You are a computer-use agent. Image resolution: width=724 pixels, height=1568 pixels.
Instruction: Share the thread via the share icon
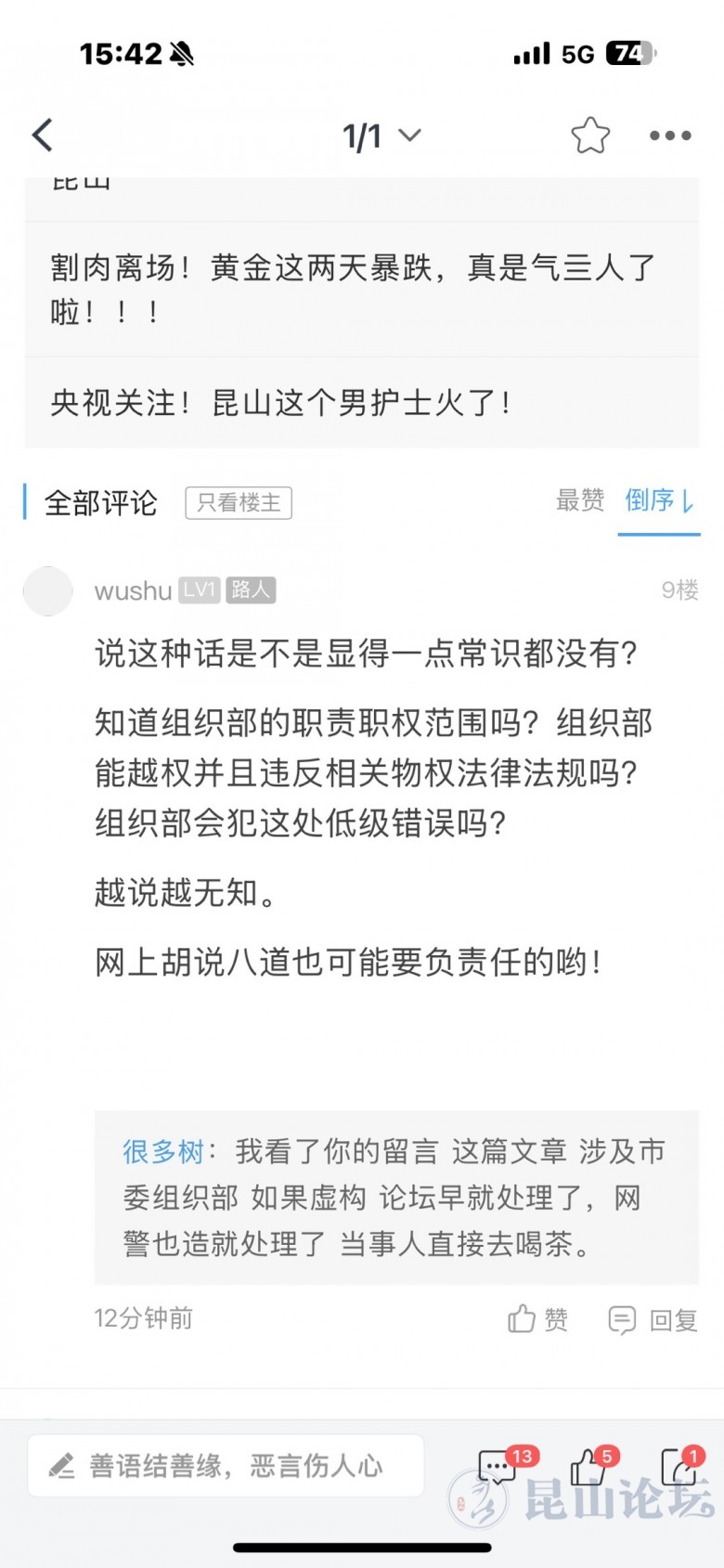pos(678,1467)
